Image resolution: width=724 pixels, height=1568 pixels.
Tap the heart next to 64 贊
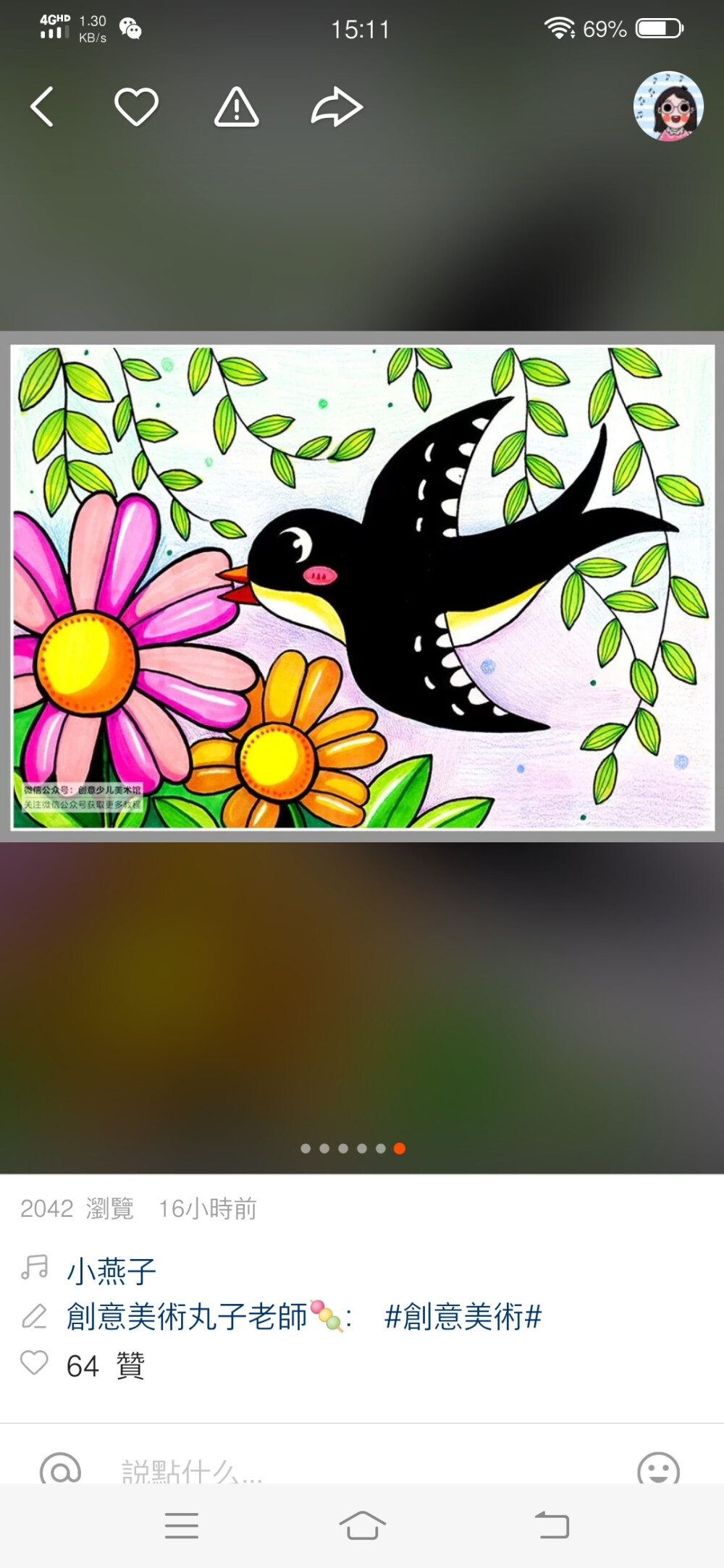coord(34,1363)
